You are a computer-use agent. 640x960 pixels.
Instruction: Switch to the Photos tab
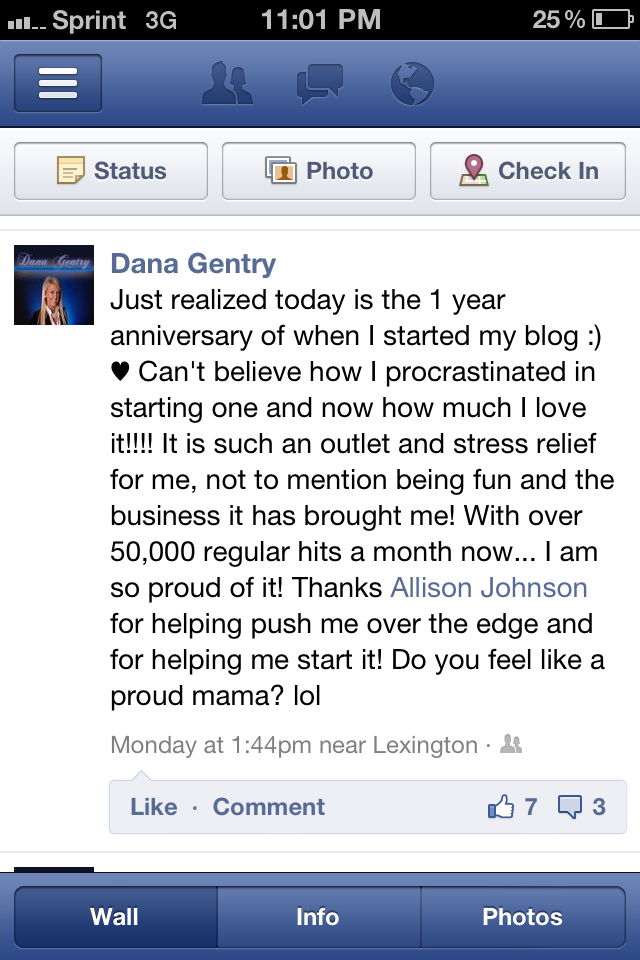pyautogui.click(x=522, y=917)
